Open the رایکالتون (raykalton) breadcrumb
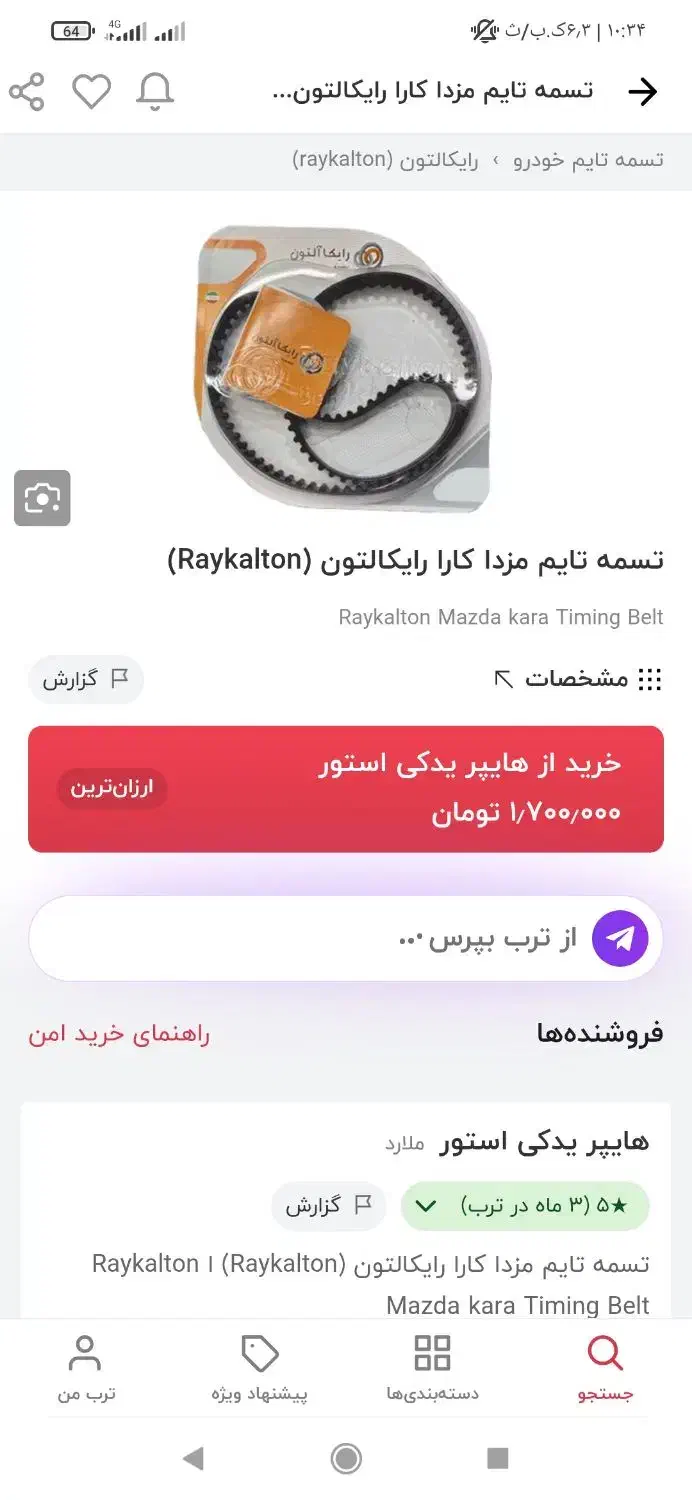Image resolution: width=692 pixels, height=1500 pixels. point(386,160)
